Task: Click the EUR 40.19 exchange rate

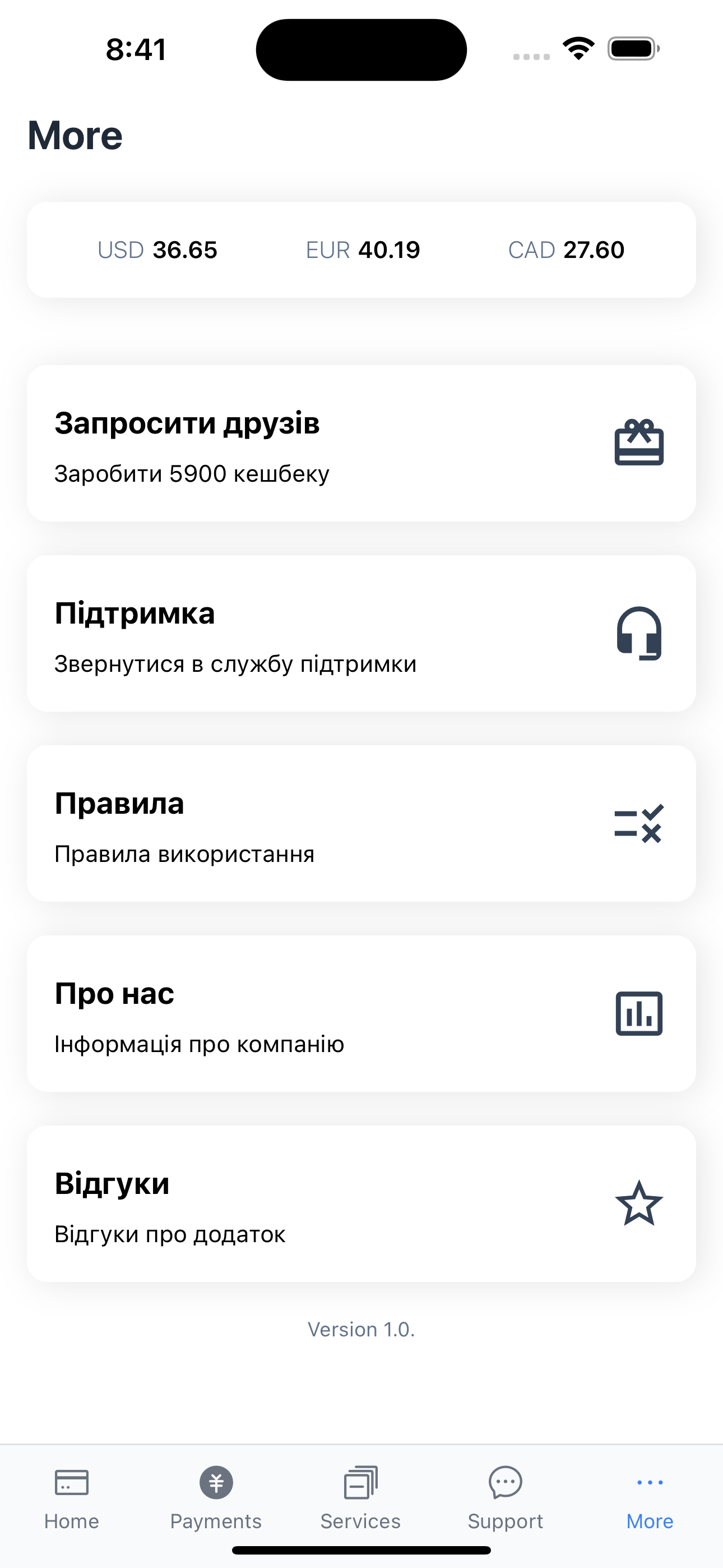Action: [x=361, y=249]
